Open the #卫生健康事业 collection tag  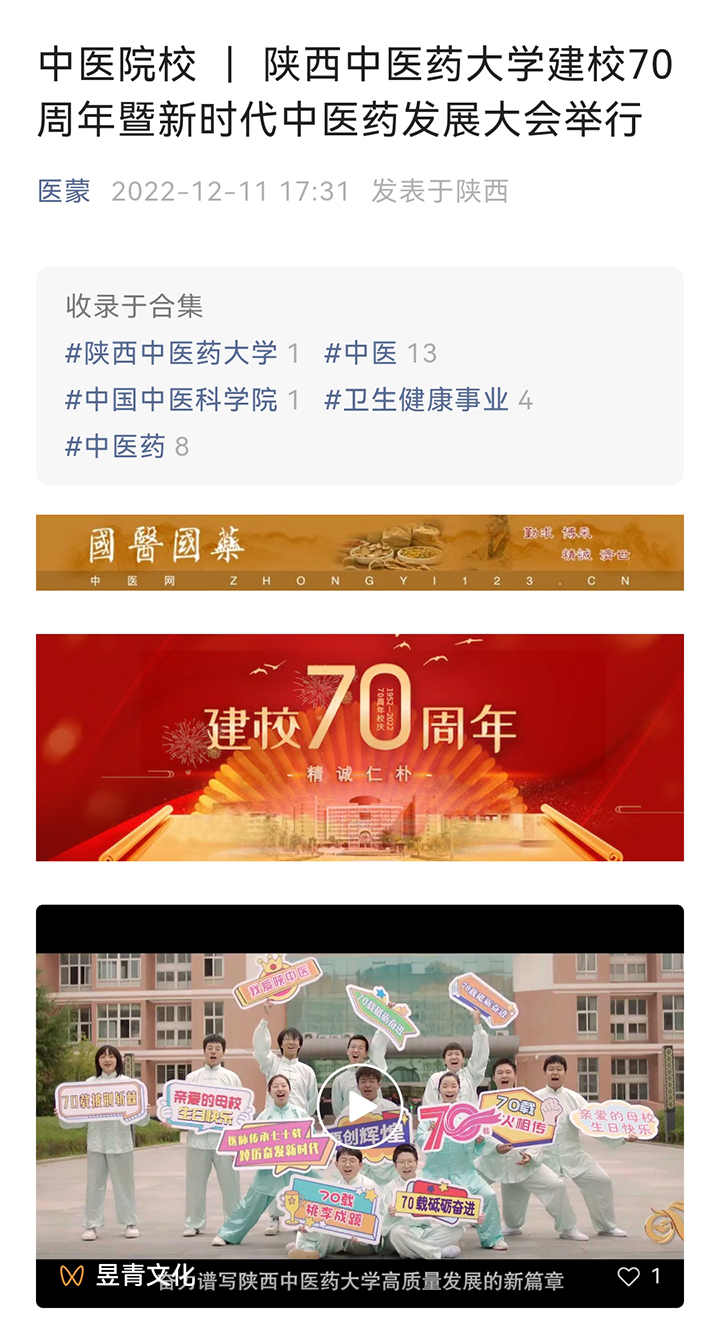click(x=417, y=400)
